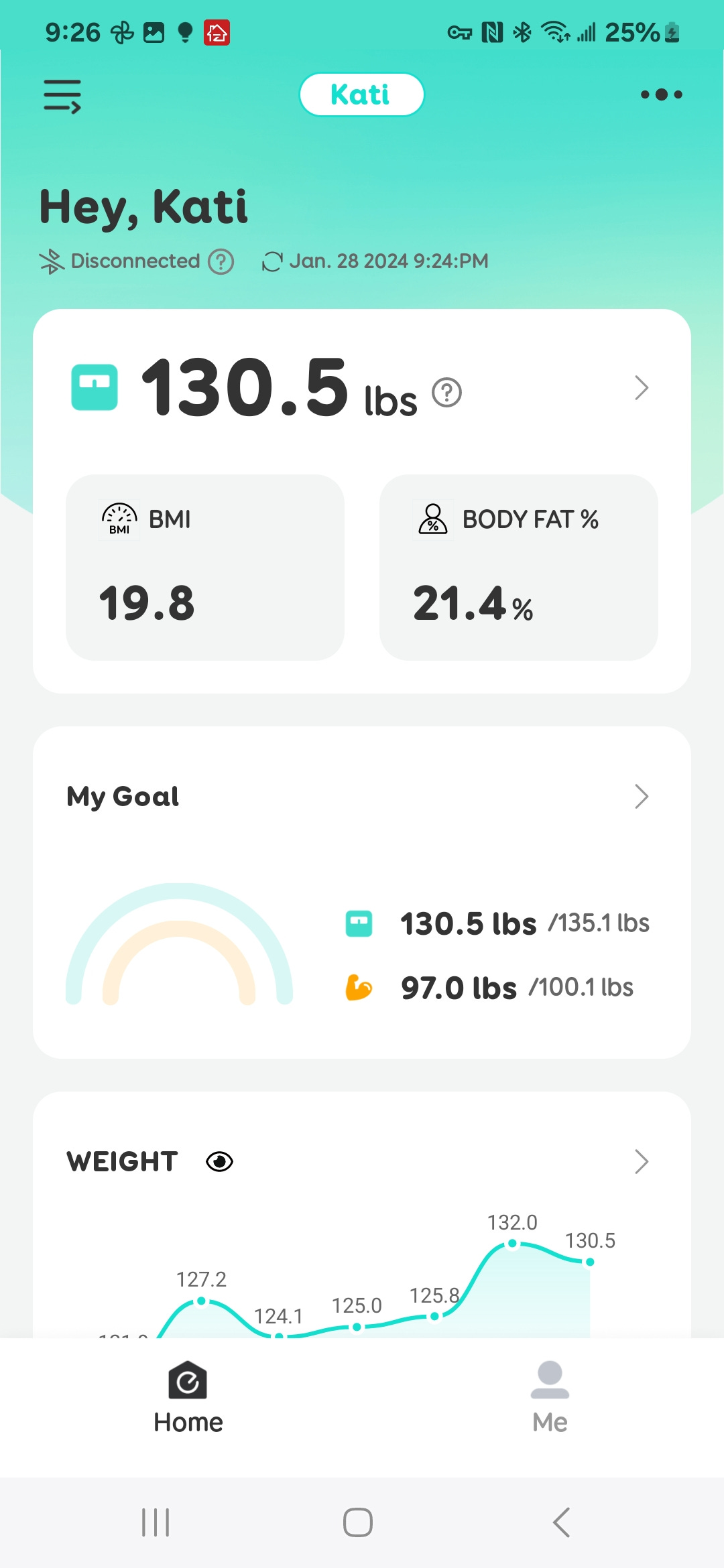
Task: Tap the help icon beside Disconnected
Action: click(x=221, y=261)
